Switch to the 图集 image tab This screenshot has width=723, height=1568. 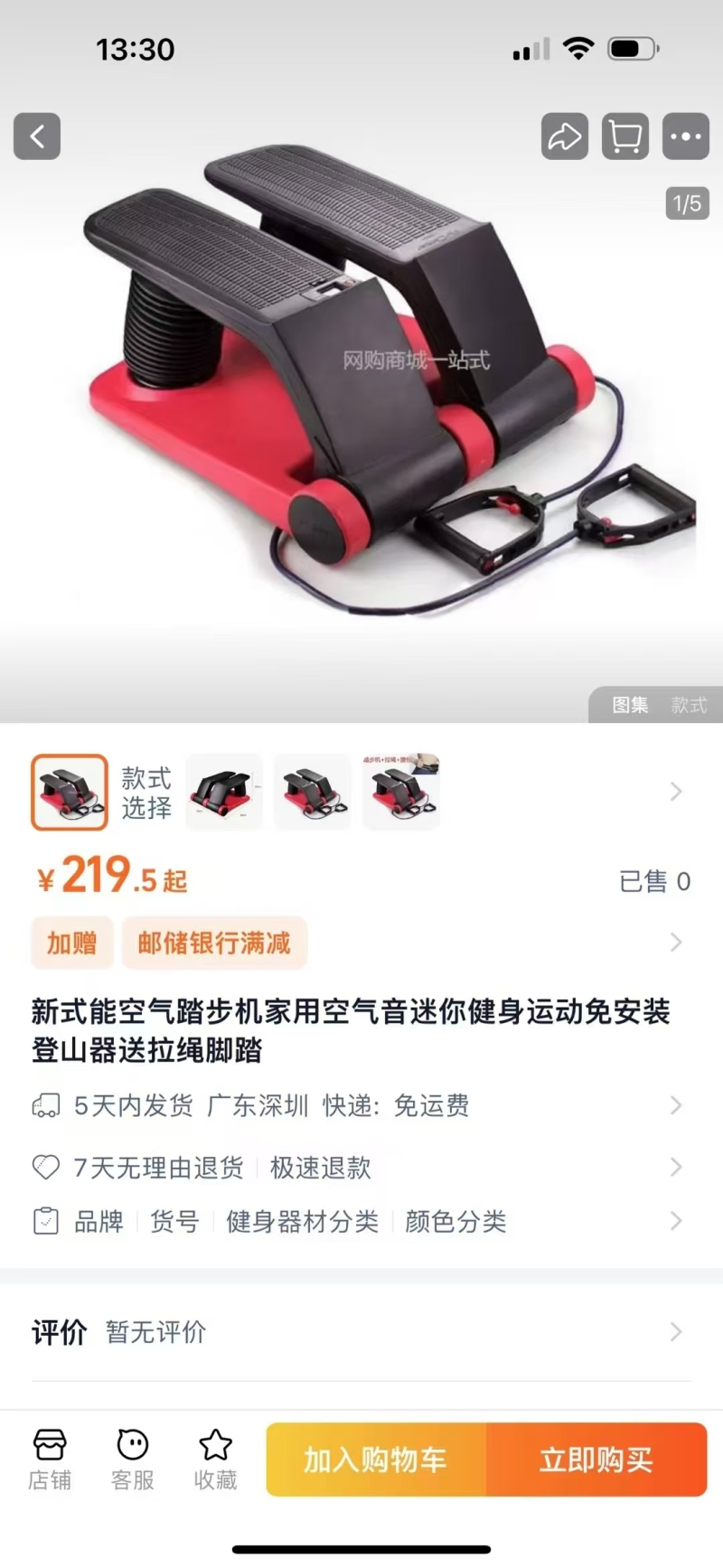click(630, 705)
